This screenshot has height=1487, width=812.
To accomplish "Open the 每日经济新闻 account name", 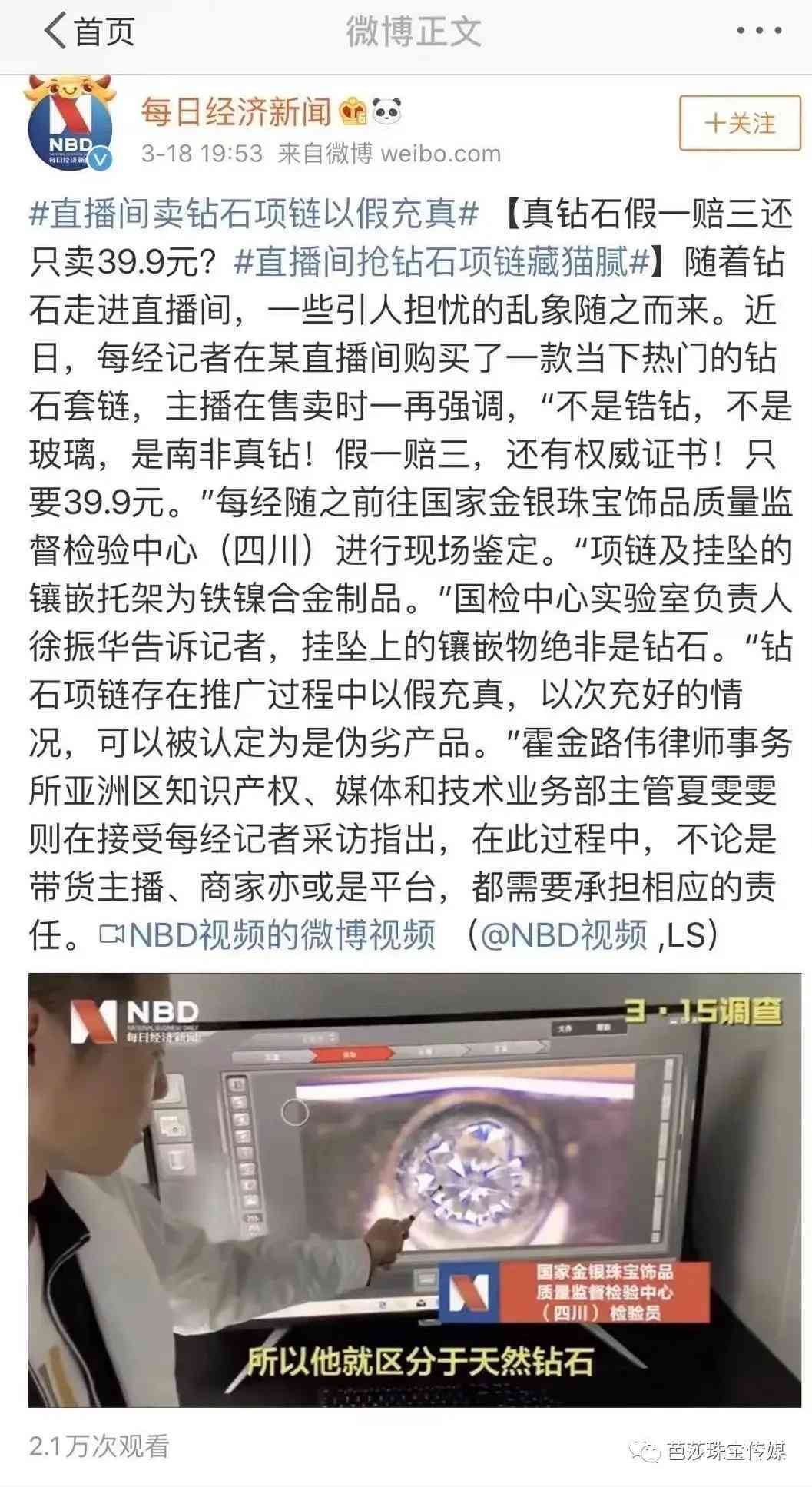I will (235, 112).
